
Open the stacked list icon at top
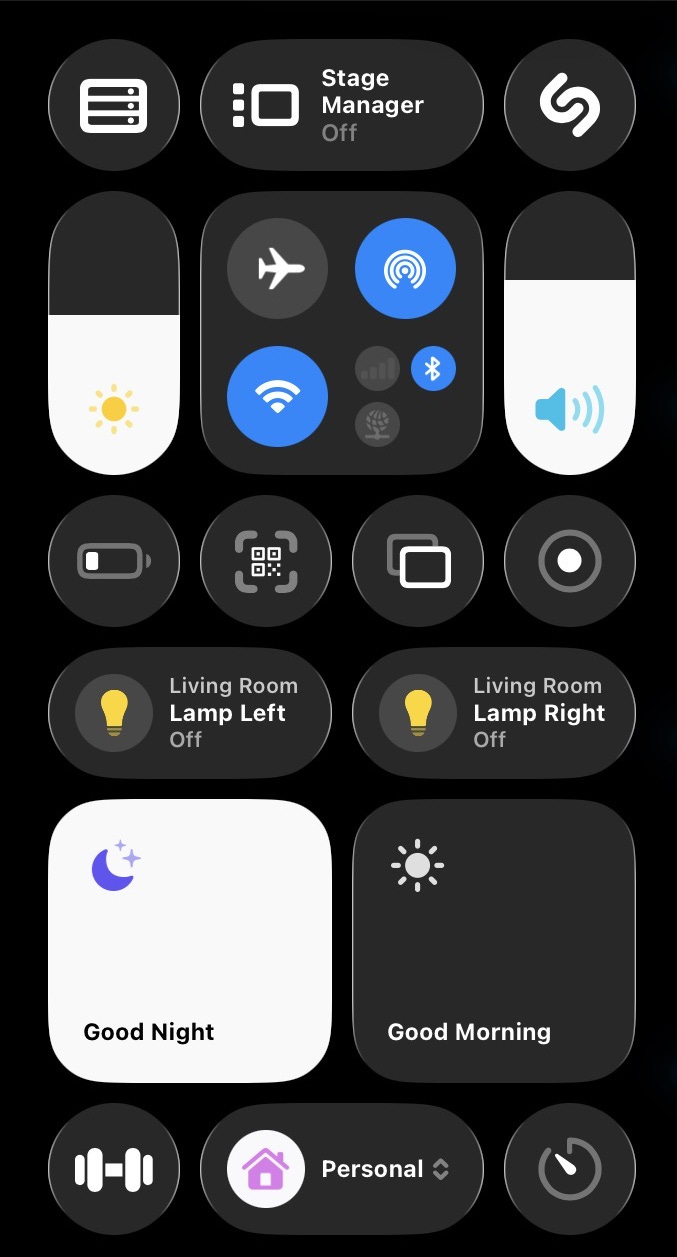click(114, 105)
